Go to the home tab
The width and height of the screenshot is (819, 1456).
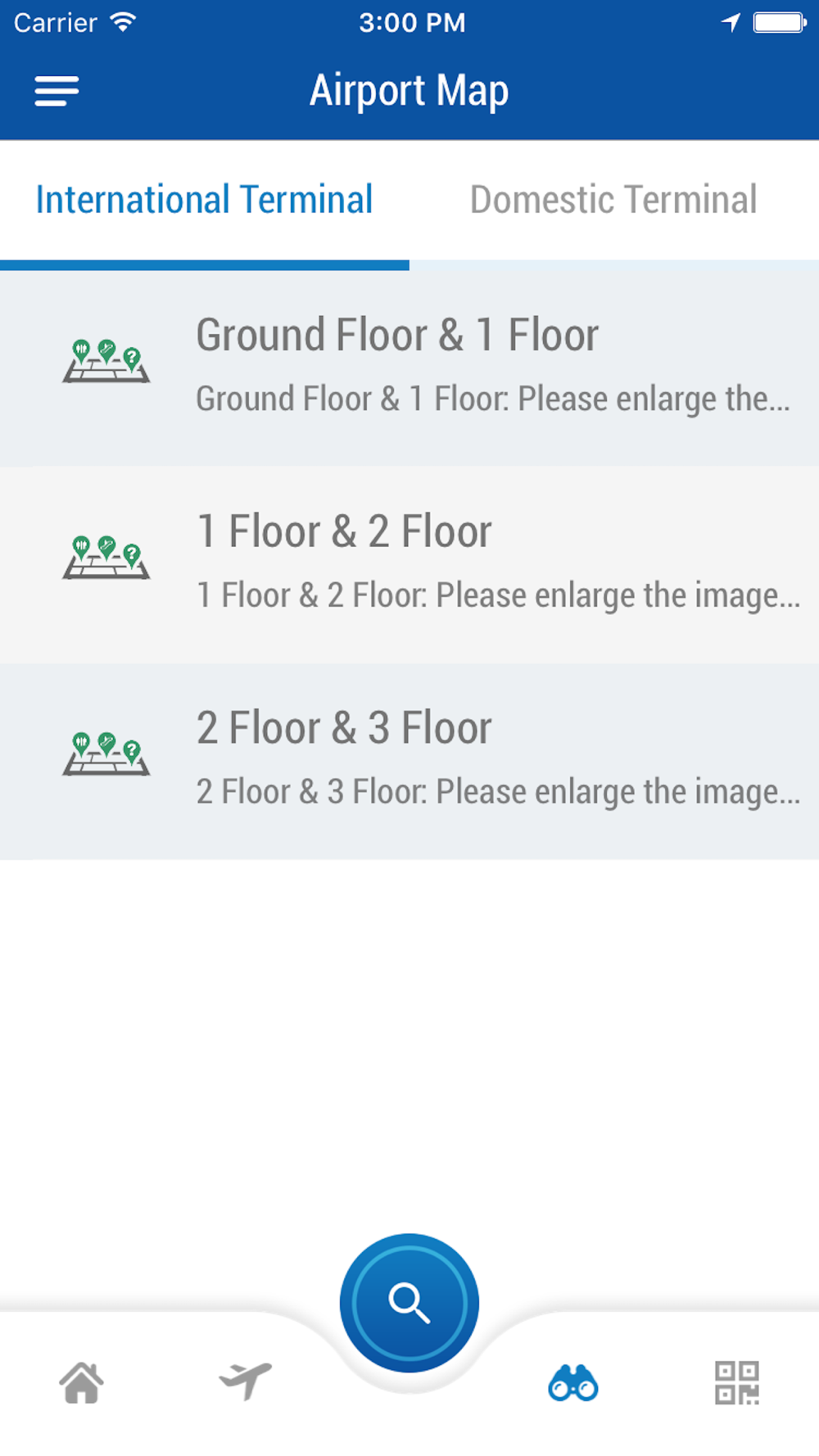tap(82, 1382)
